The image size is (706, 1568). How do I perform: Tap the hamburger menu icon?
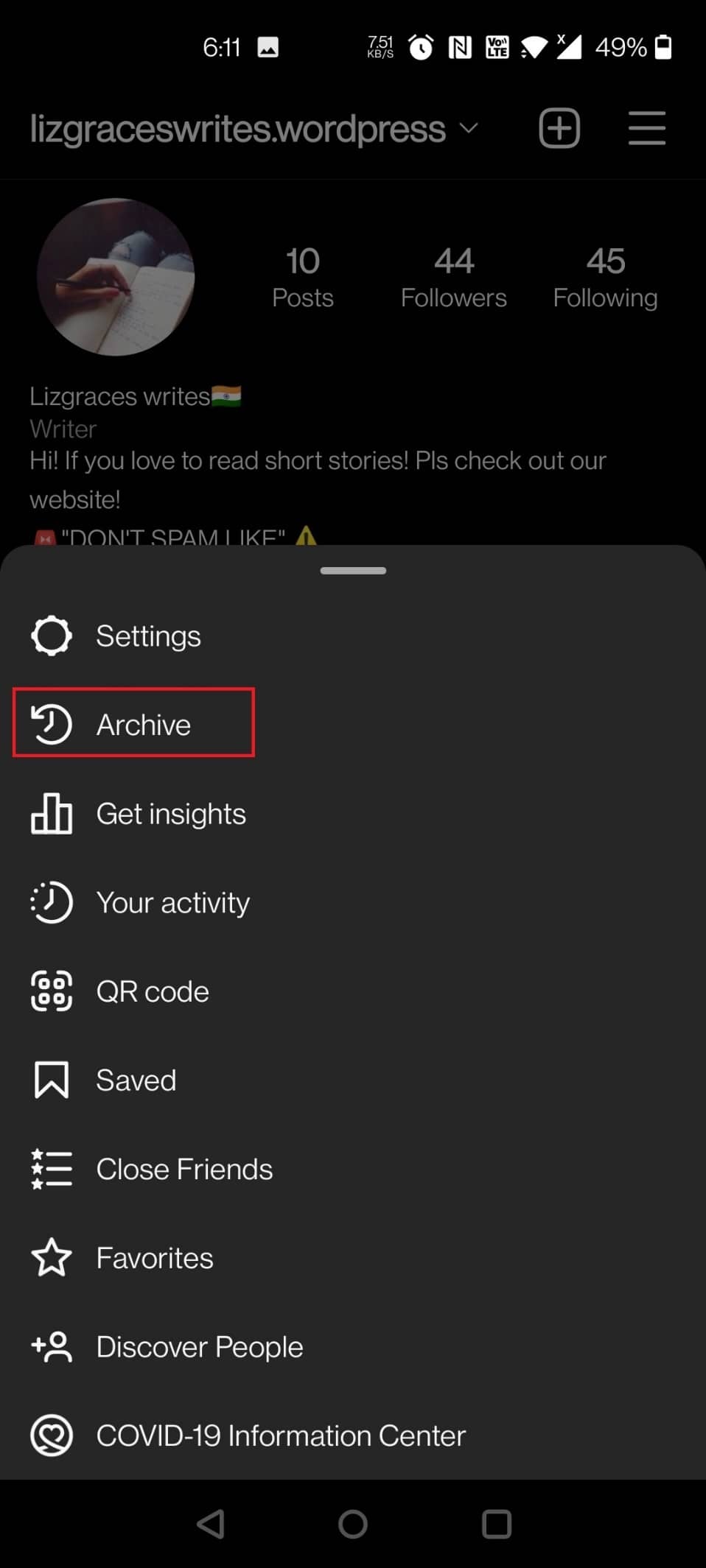click(x=646, y=129)
